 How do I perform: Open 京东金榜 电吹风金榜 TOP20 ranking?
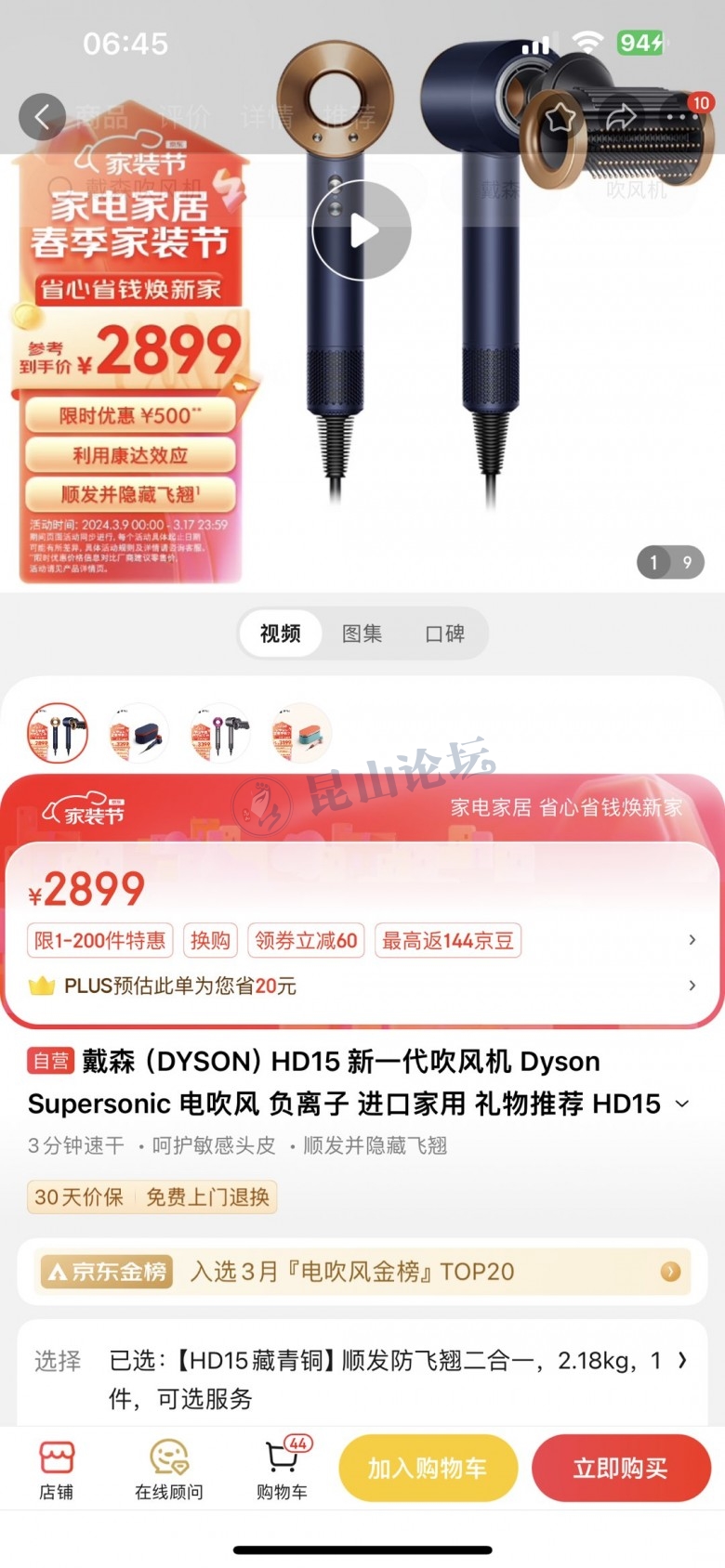coord(362,1272)
